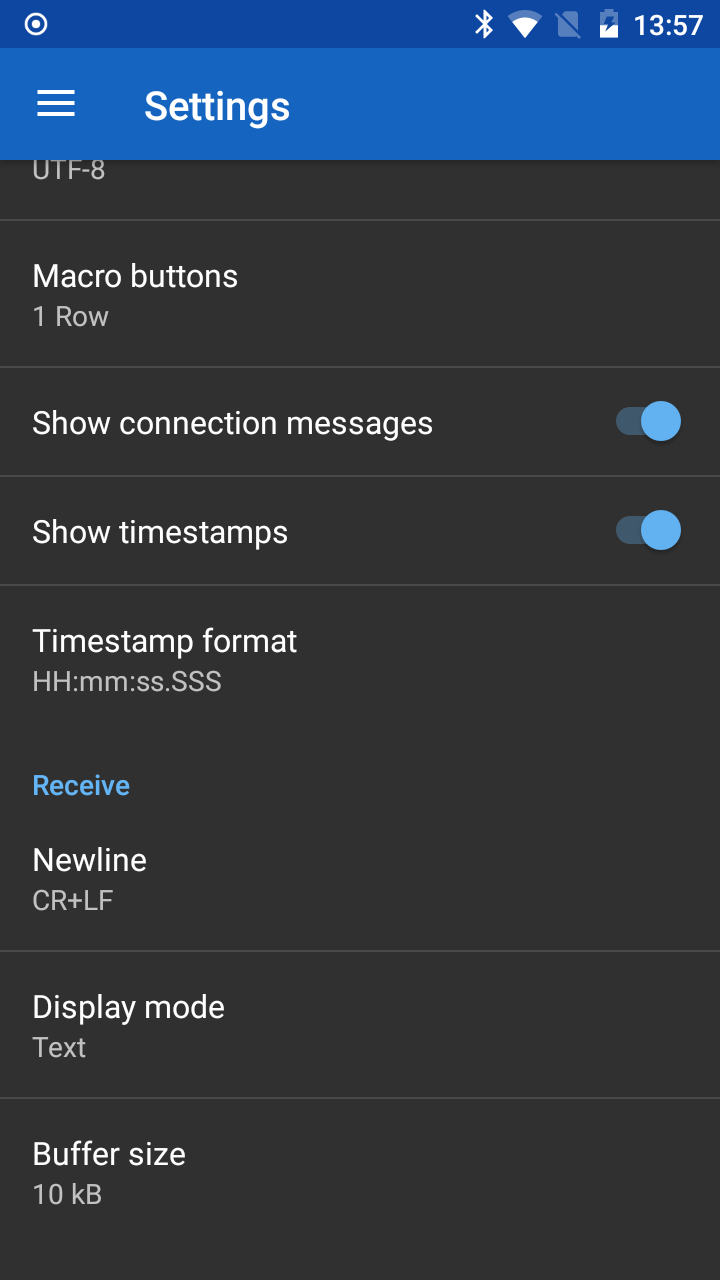Select the Receive section header
Viewport: 720px width, 1280px height.
click(81, 784)
